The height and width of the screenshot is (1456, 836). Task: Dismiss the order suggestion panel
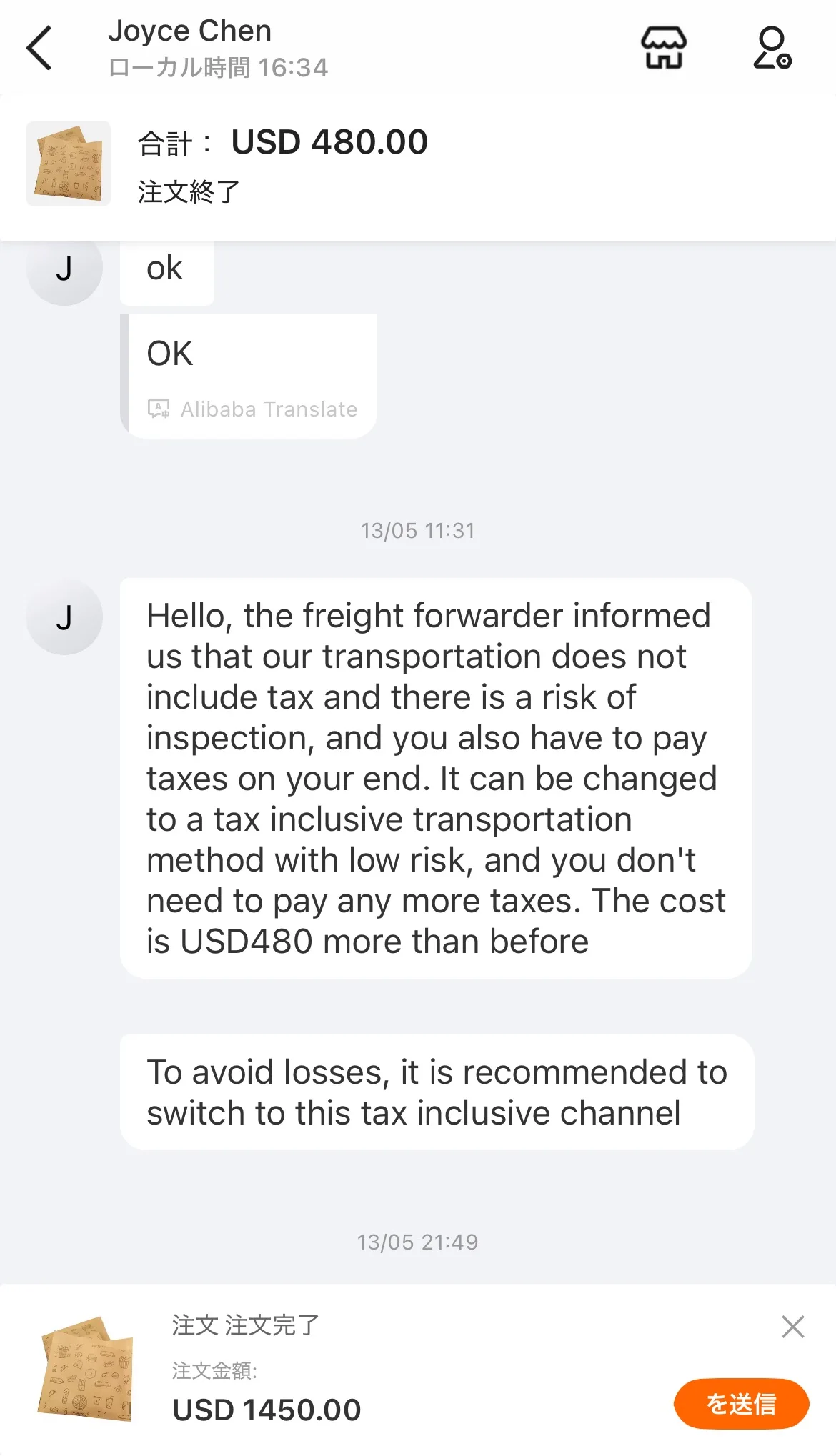792,1327
